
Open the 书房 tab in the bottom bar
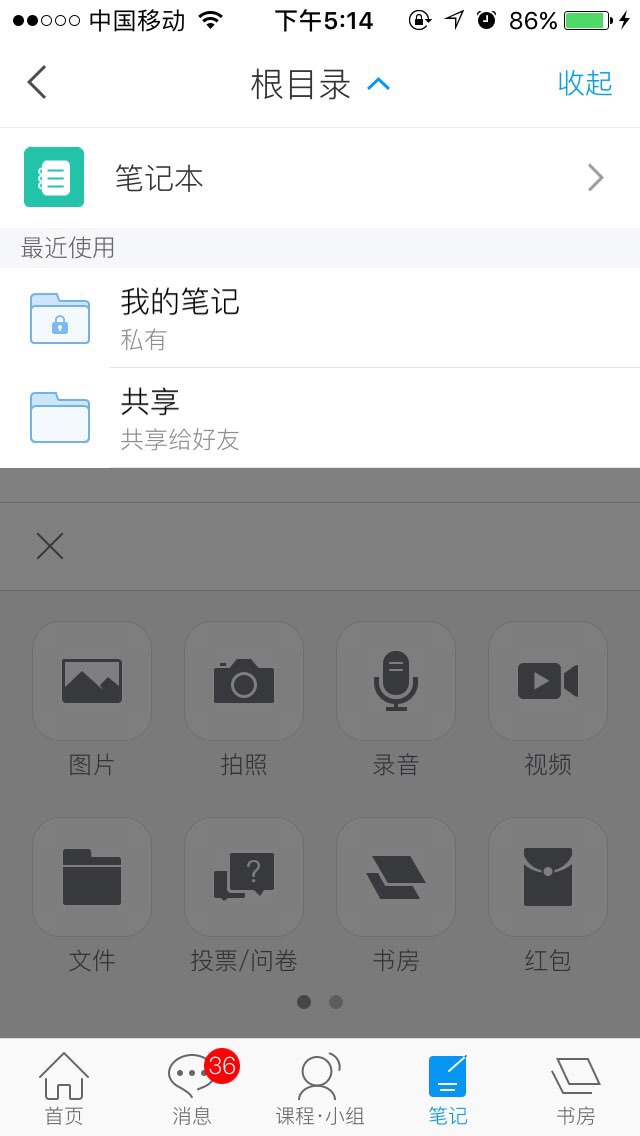575,1088
